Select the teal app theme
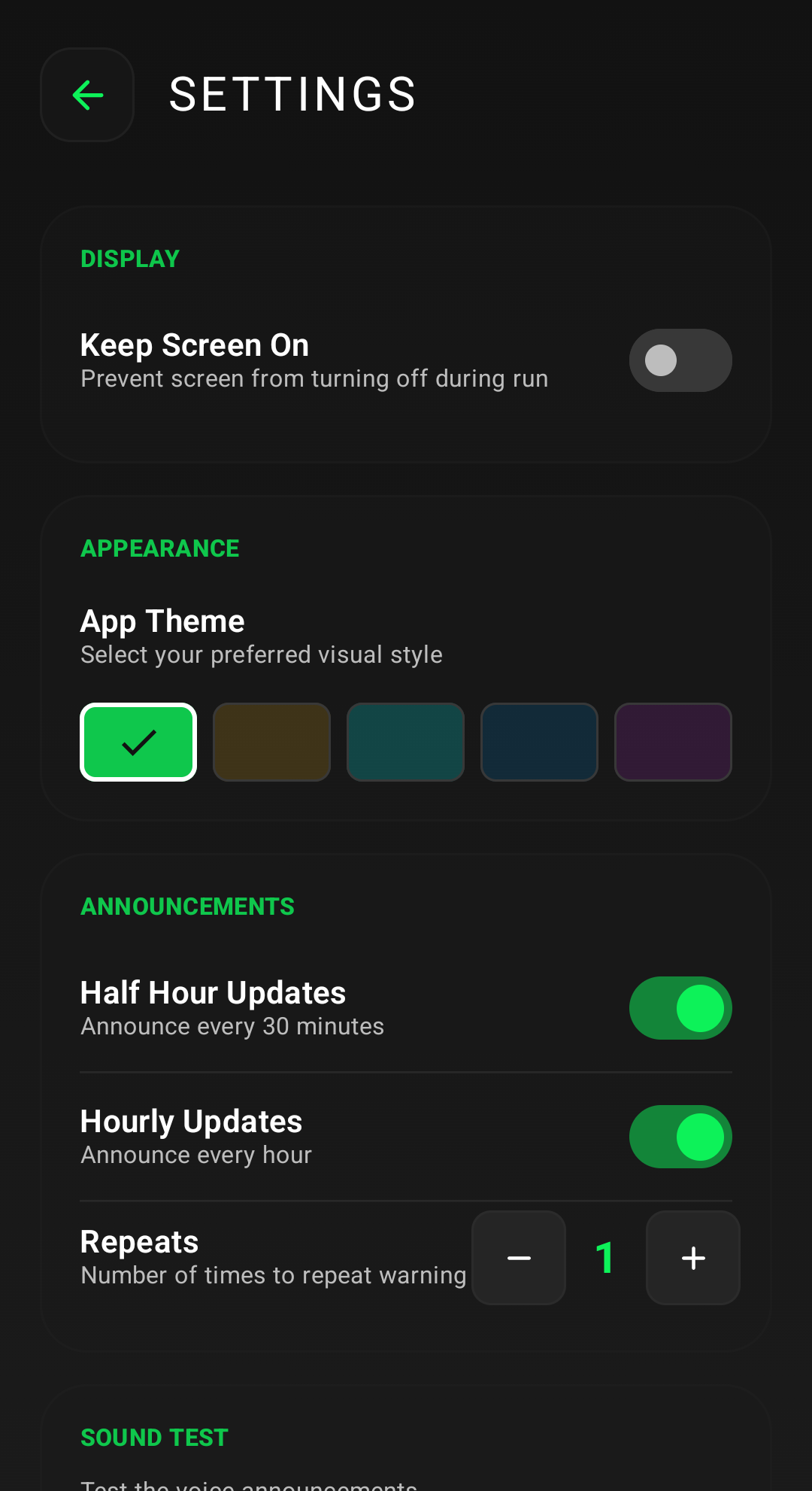The image size is (812, 1491). click(x=405, y=742)
